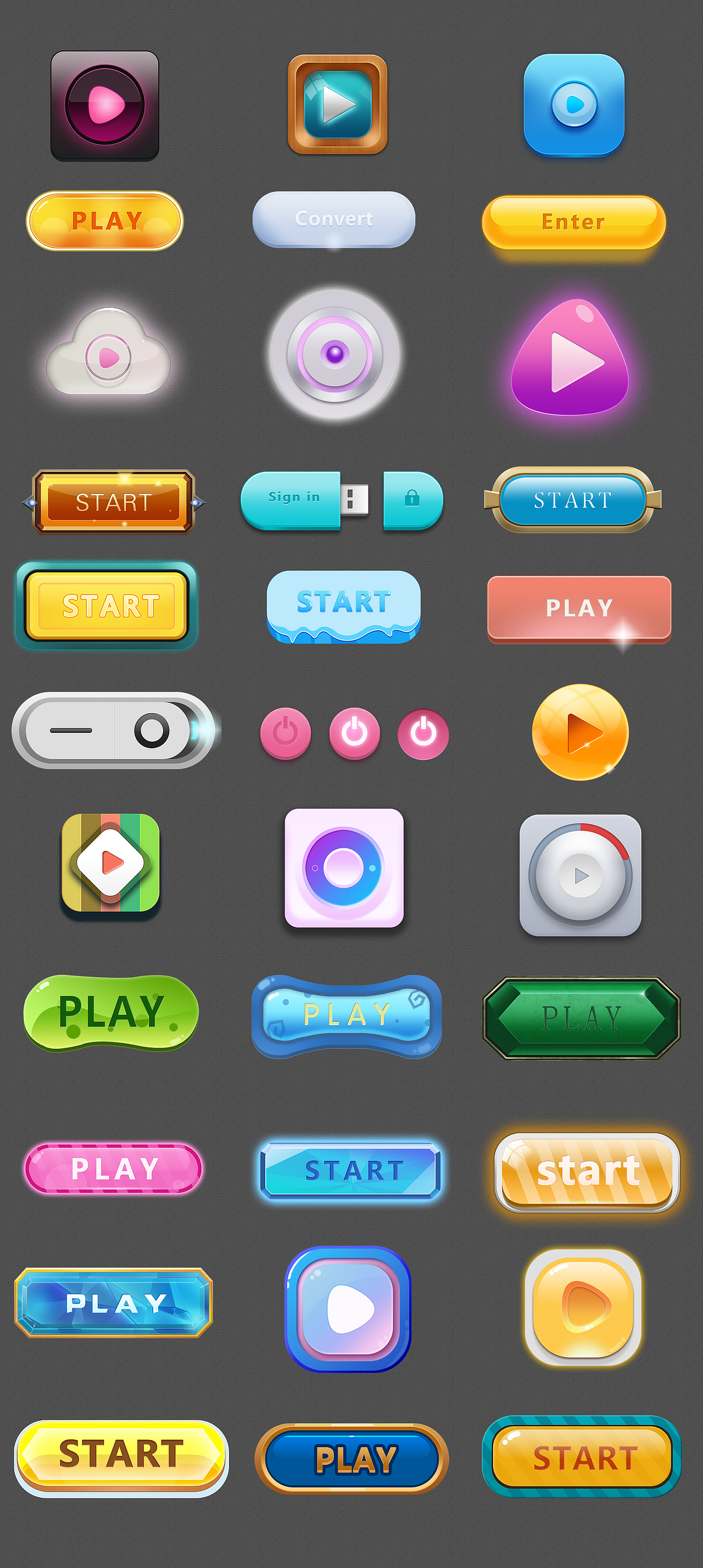Viewport: 703px width, 1568px height.
Task: Click the lock icon on the USB cap
Action: click(412, 499)
